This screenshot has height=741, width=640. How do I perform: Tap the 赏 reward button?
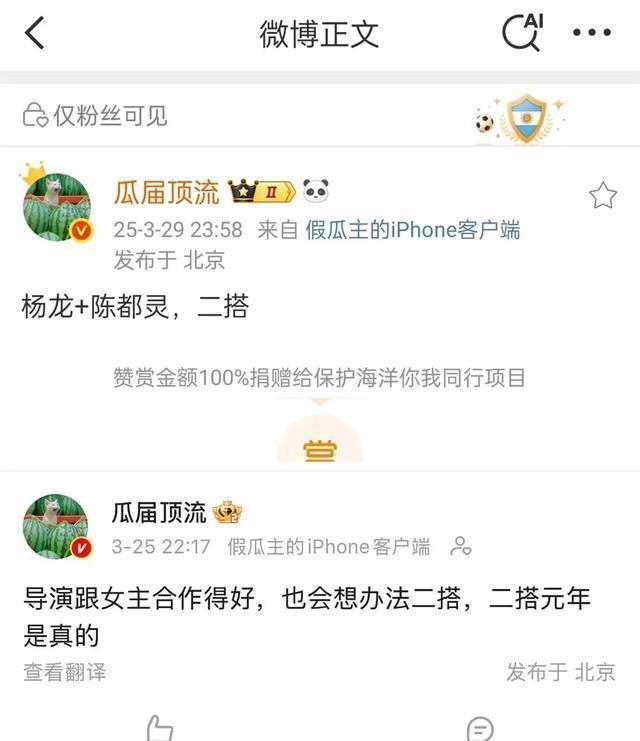pyautogui.click(x=319, y=447)
